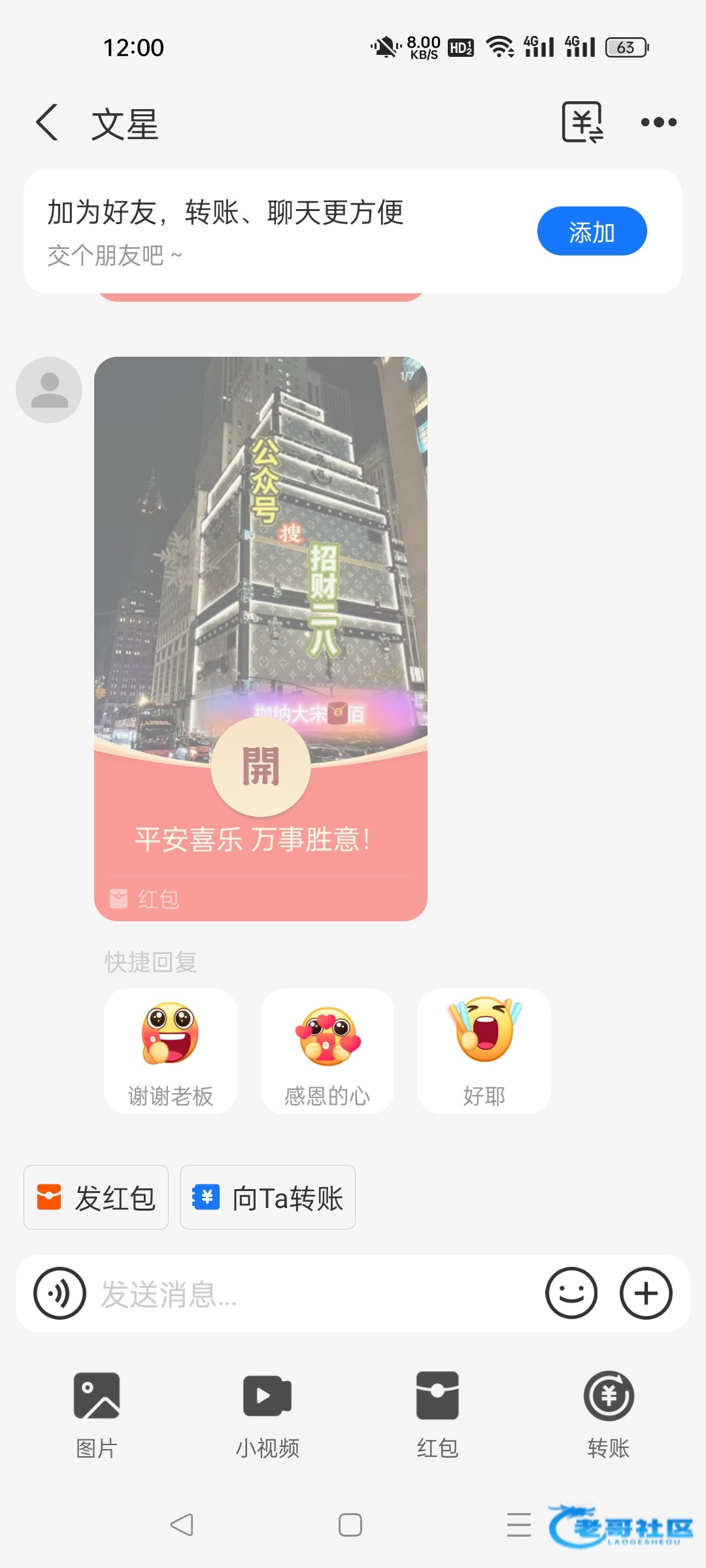This screenshot has height=1568, width=706.
Task: Open the sender's avatar profile
Action: [49, 390]
